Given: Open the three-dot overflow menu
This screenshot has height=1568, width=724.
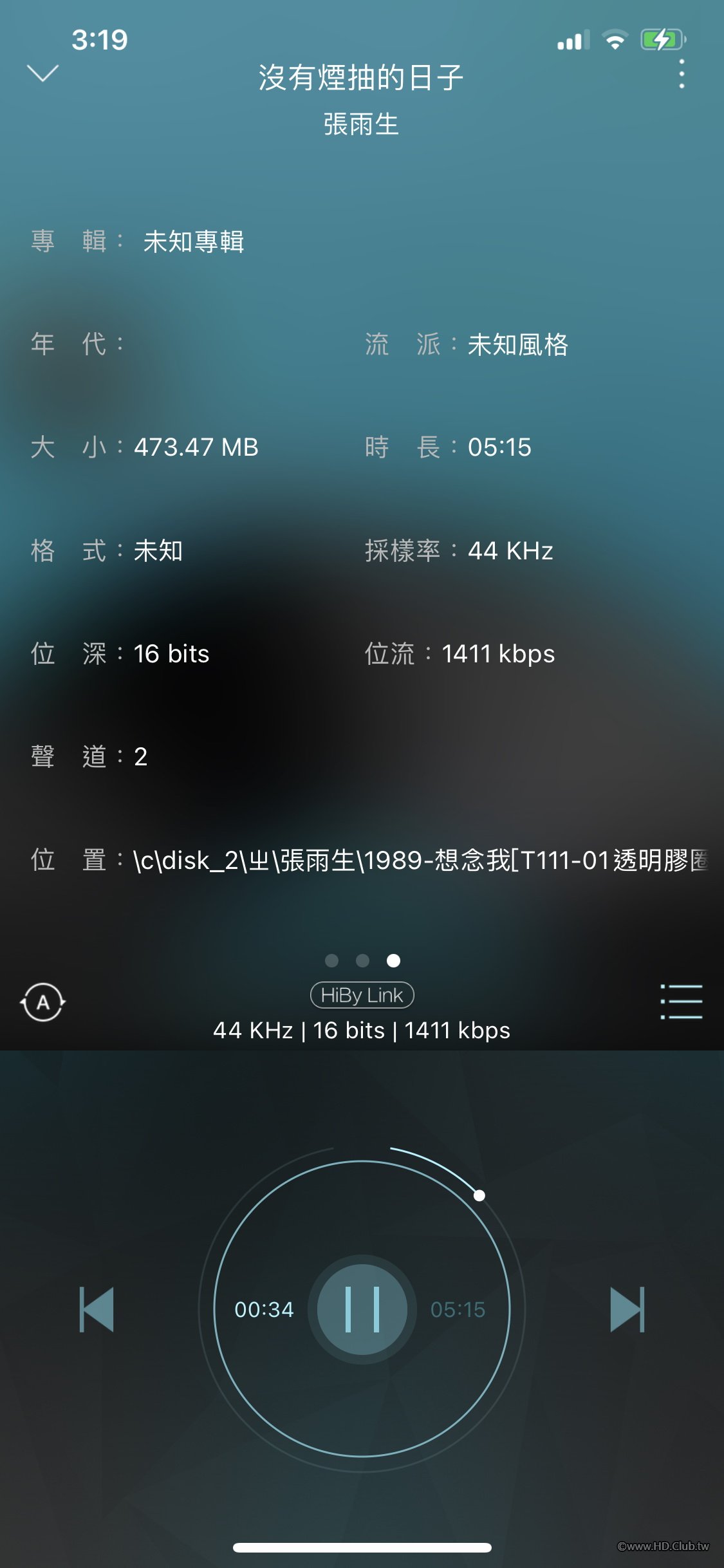Looking at the screenshot, I should [682, 74].
